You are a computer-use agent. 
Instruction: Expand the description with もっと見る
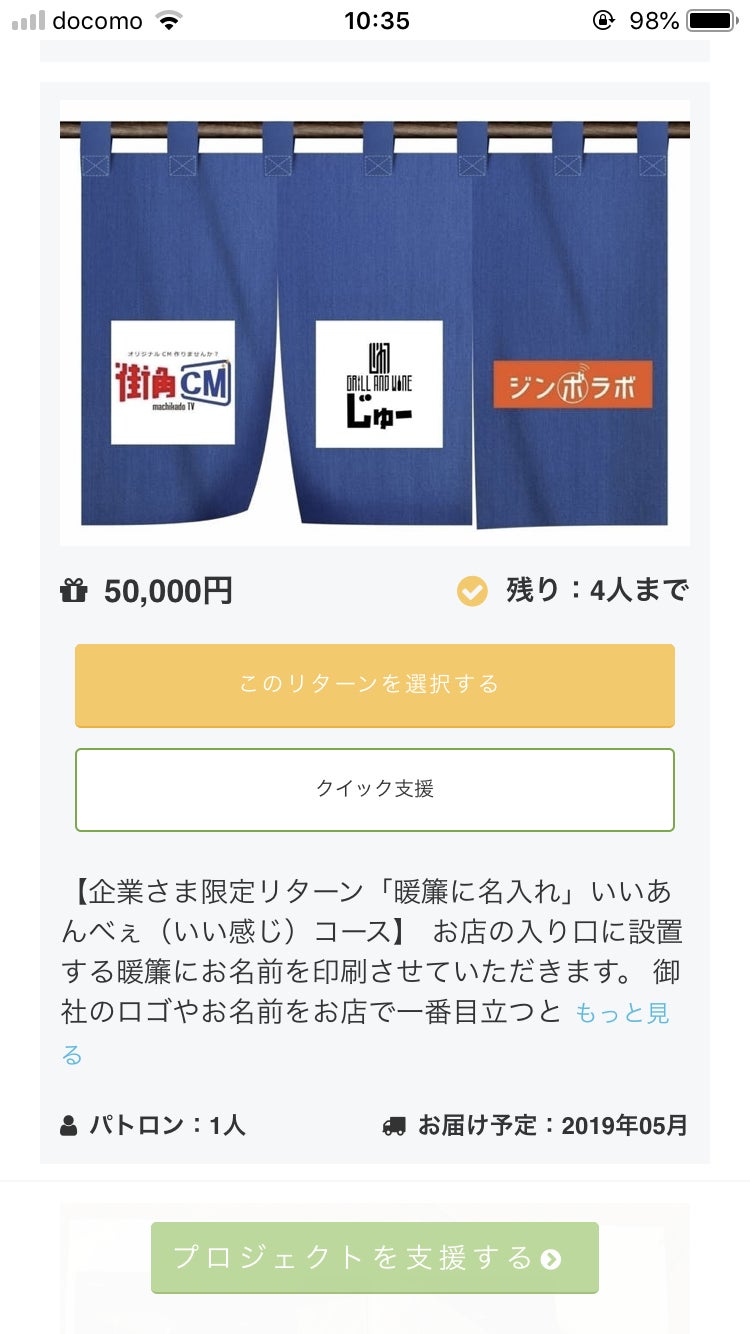[621, 1014]
